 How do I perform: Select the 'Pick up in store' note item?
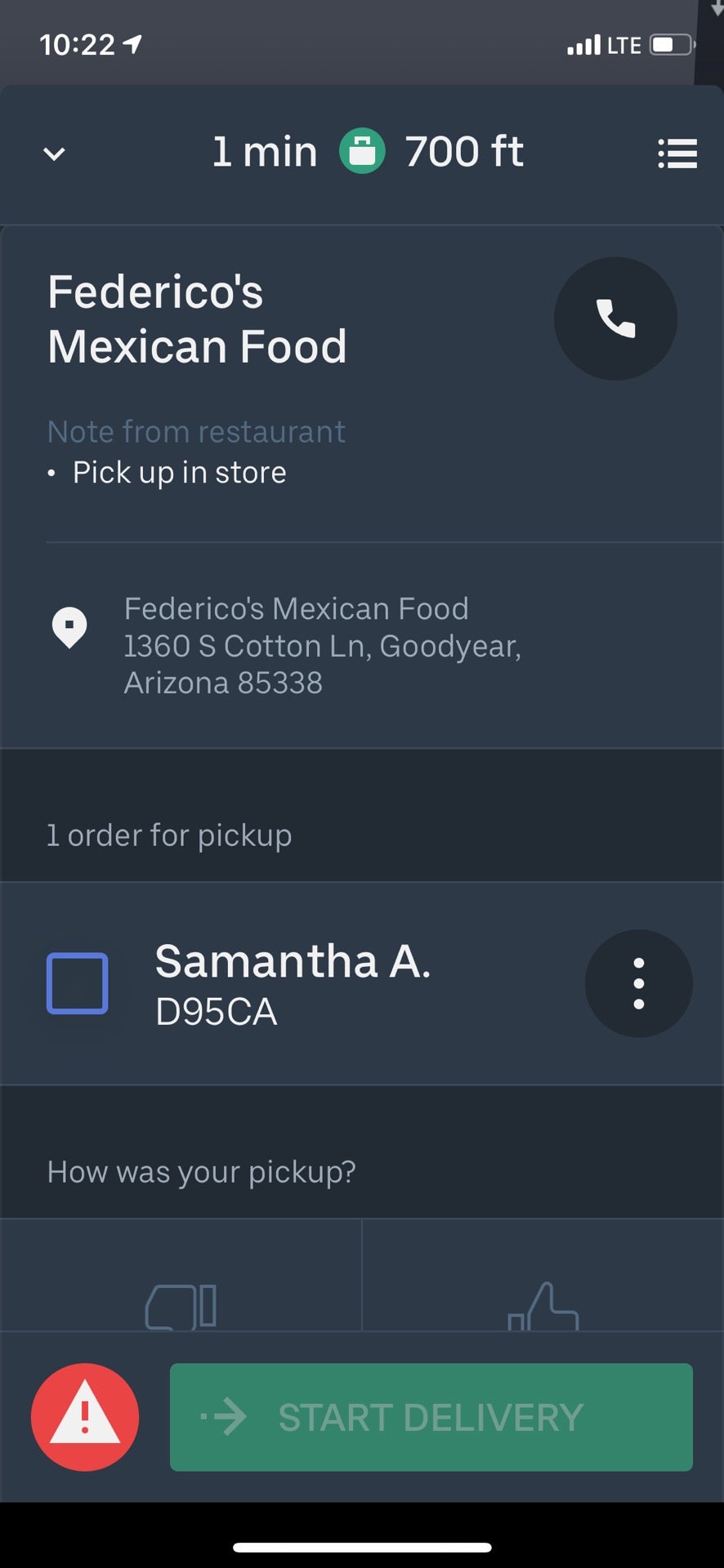178,472
